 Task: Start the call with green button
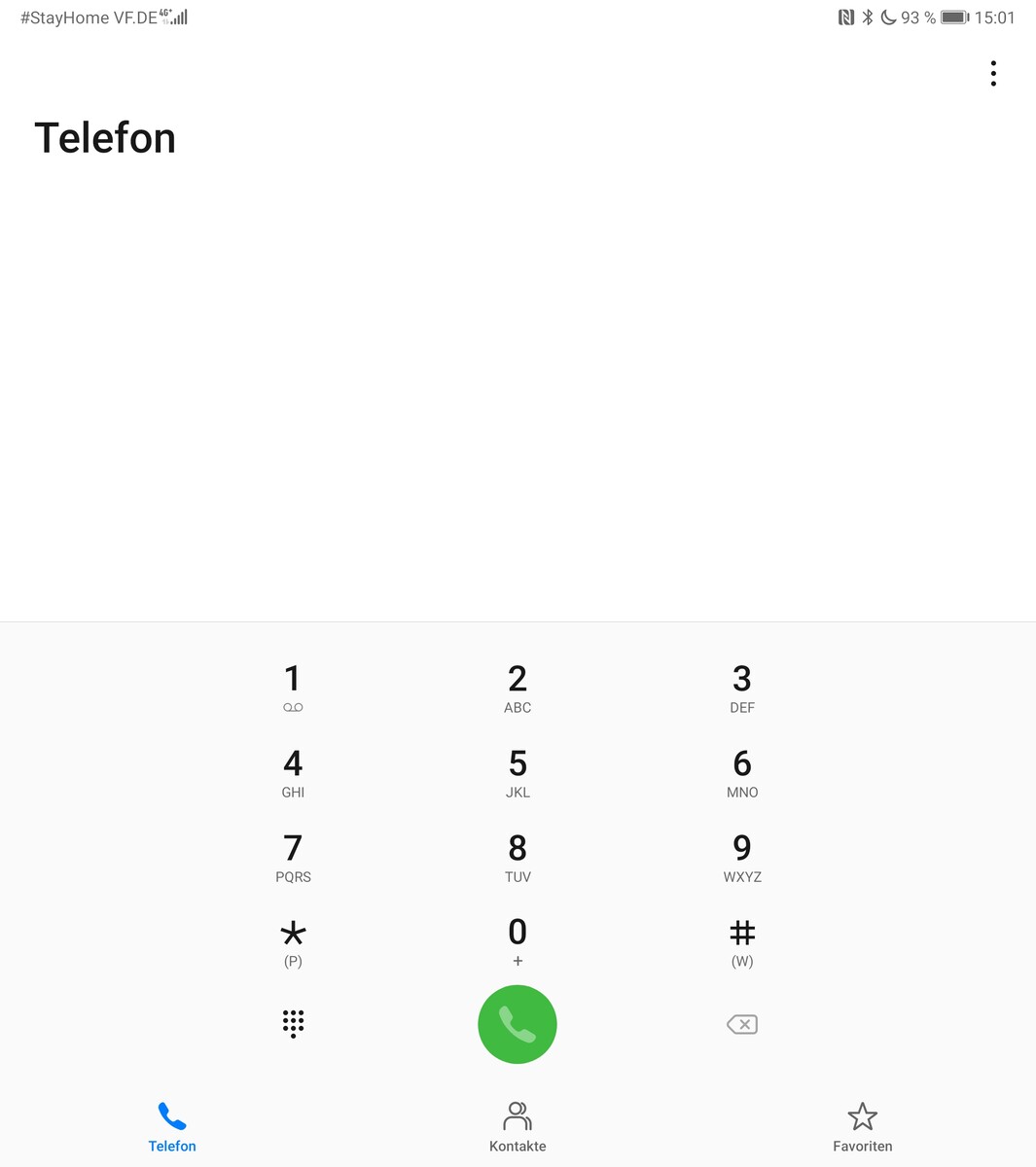(518, 1024)
